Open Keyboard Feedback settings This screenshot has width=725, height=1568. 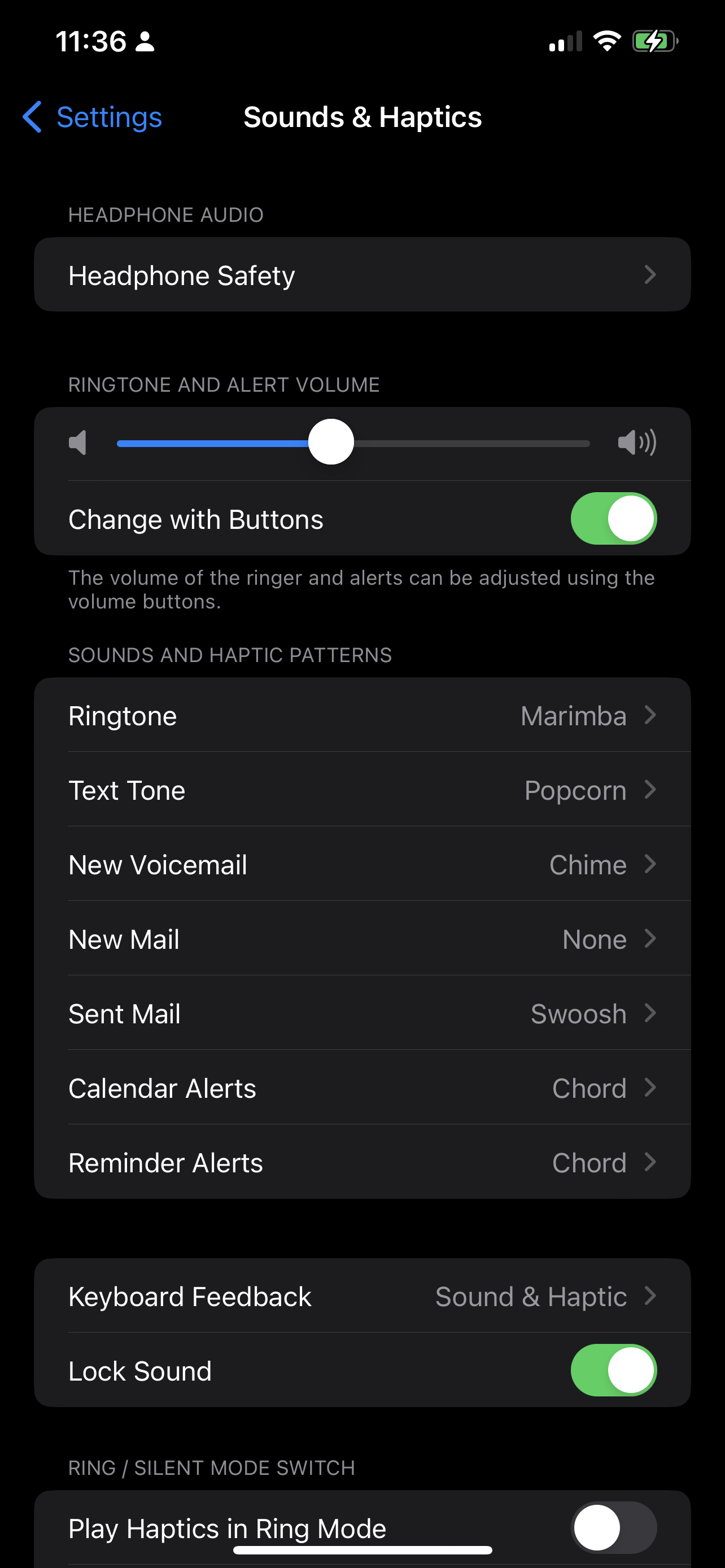pos(362,1297)
